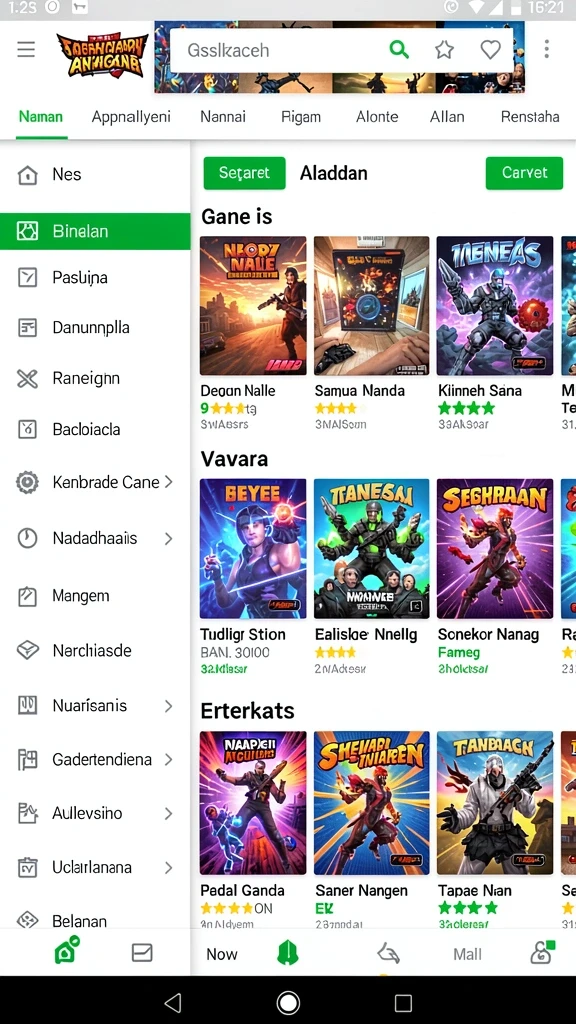Open Nes in the side menu

pyautogui.click(x=95, y=175)
